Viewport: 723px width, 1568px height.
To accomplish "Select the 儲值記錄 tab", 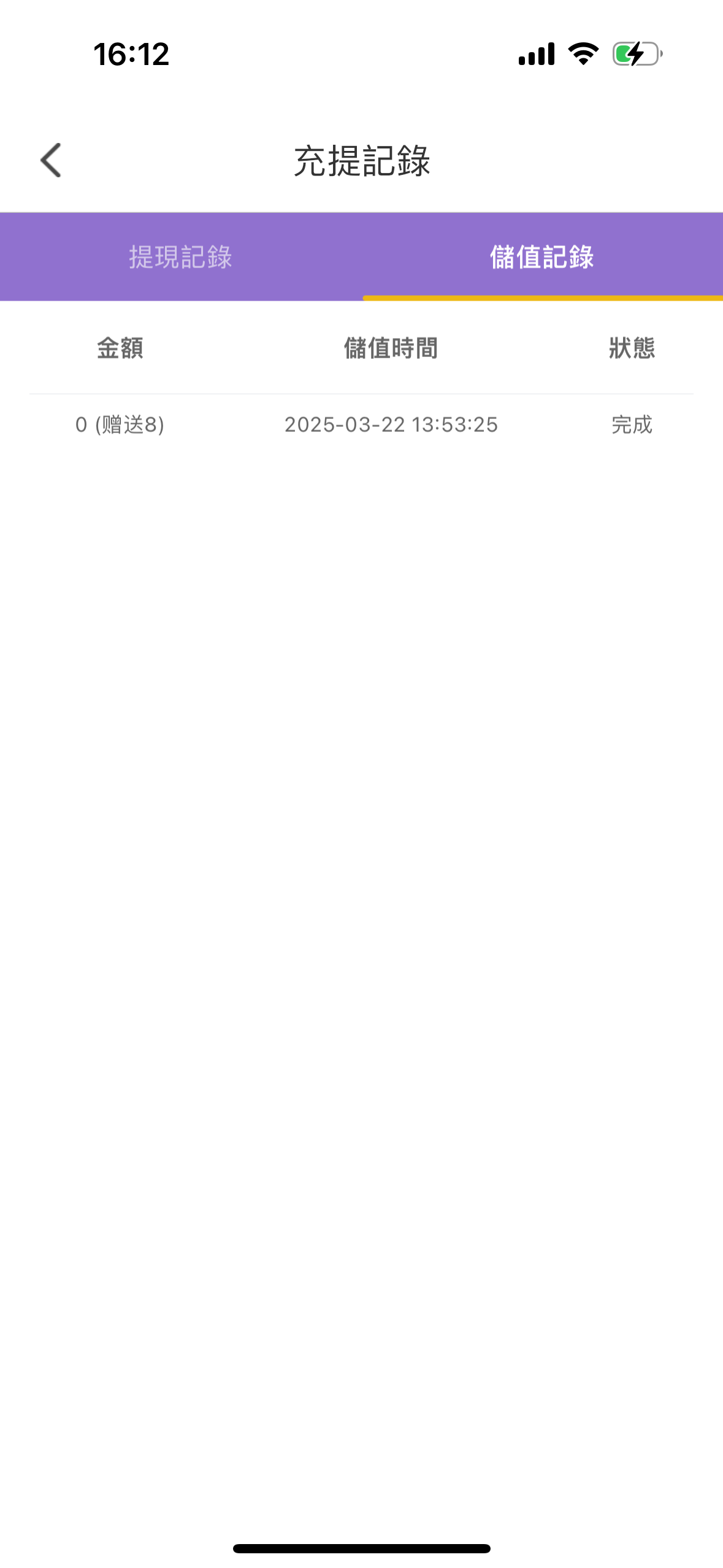I will [542, 257].
